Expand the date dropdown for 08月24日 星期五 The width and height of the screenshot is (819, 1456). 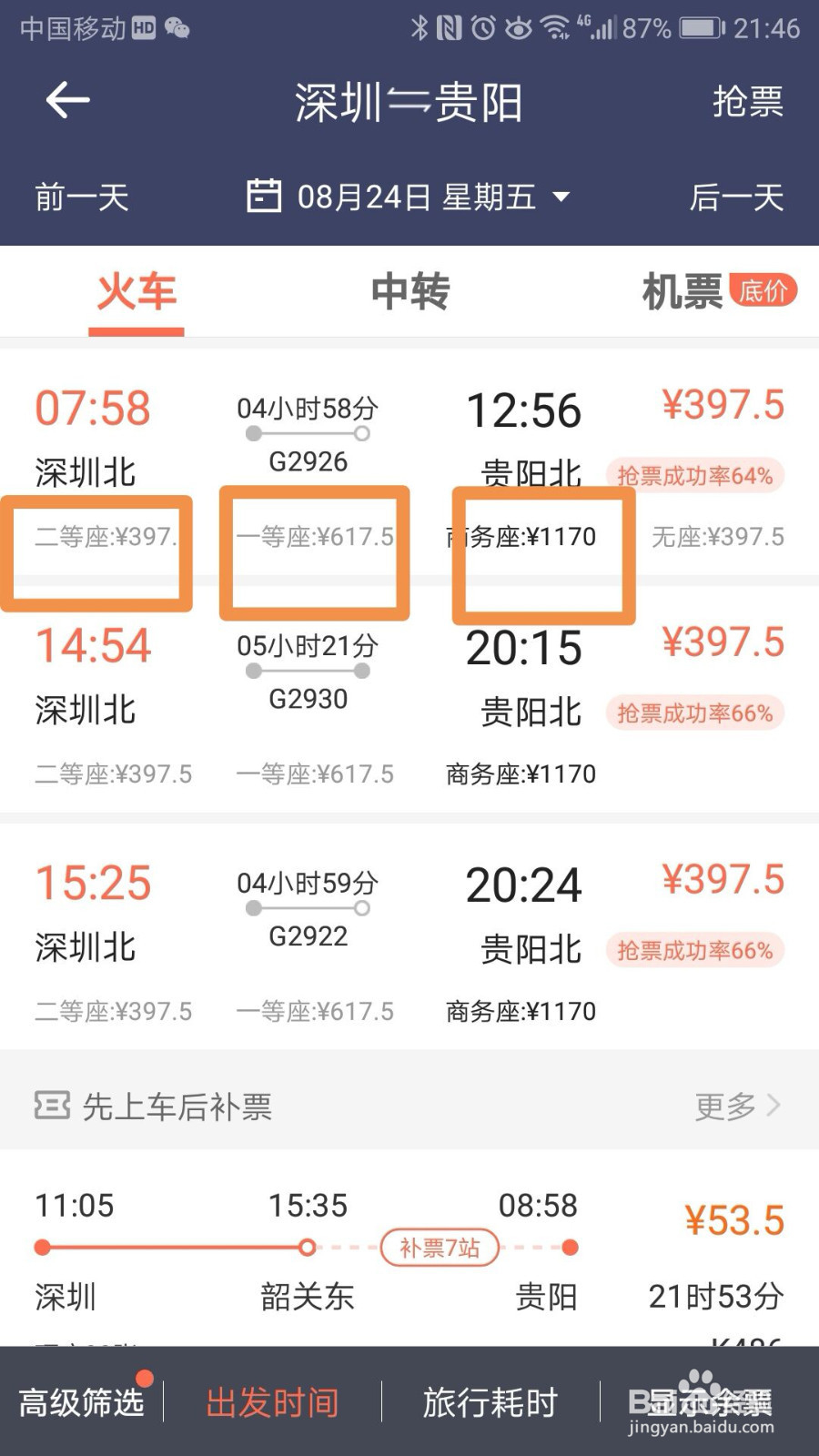coord(564,197)
